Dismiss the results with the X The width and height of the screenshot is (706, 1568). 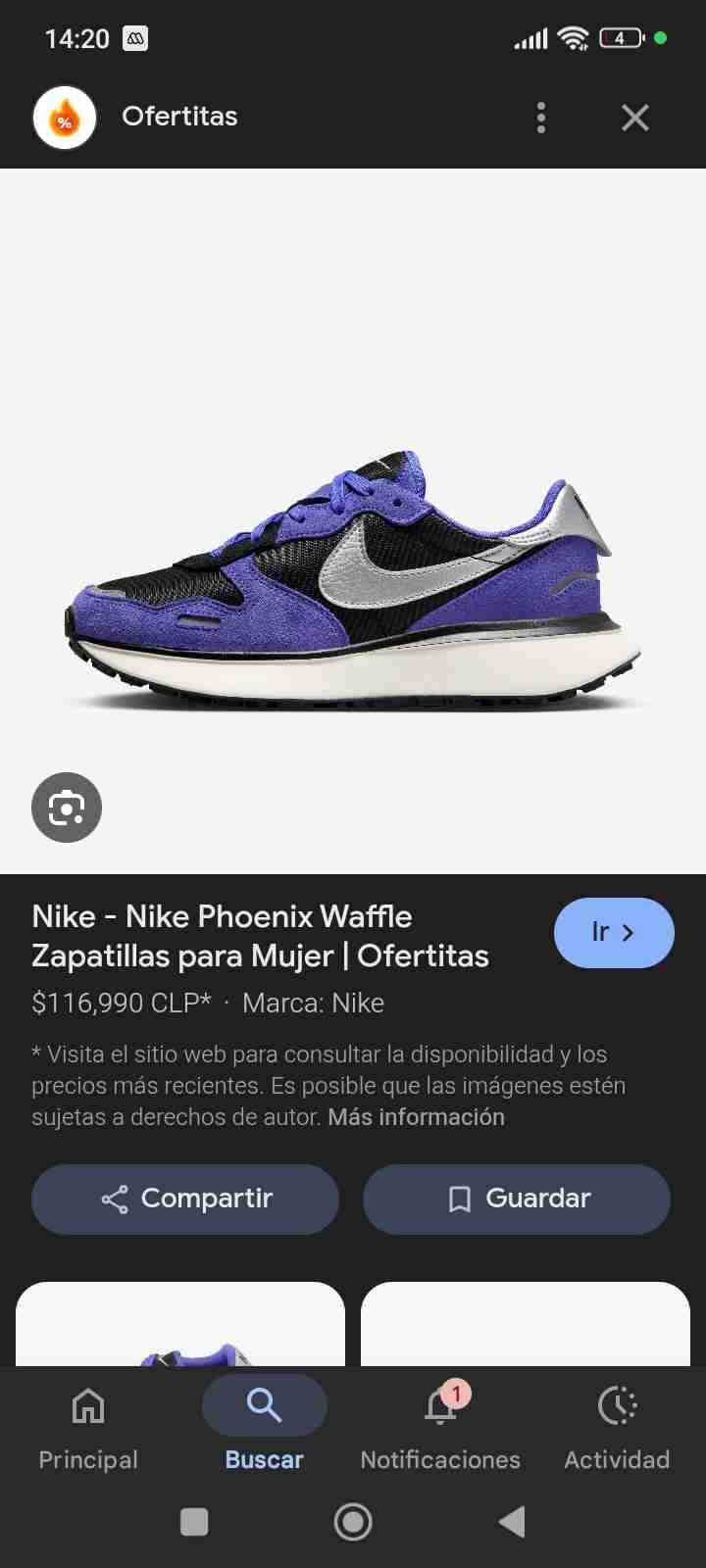[635, 117]
